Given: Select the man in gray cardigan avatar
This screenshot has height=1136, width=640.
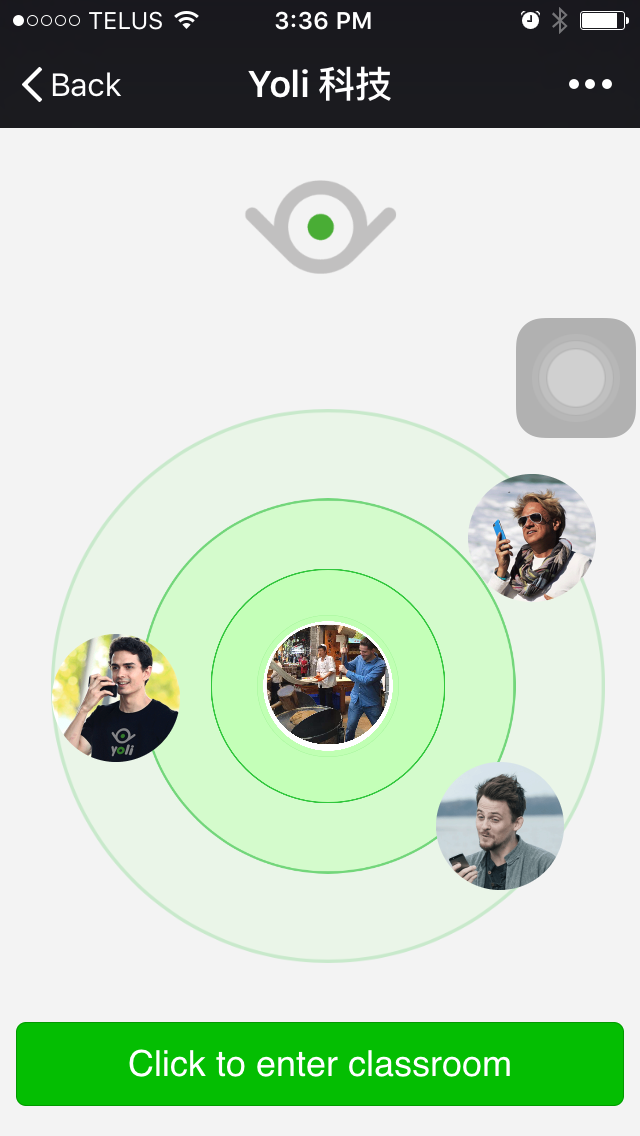Looking at the screenshot, I should pos(500,826).
